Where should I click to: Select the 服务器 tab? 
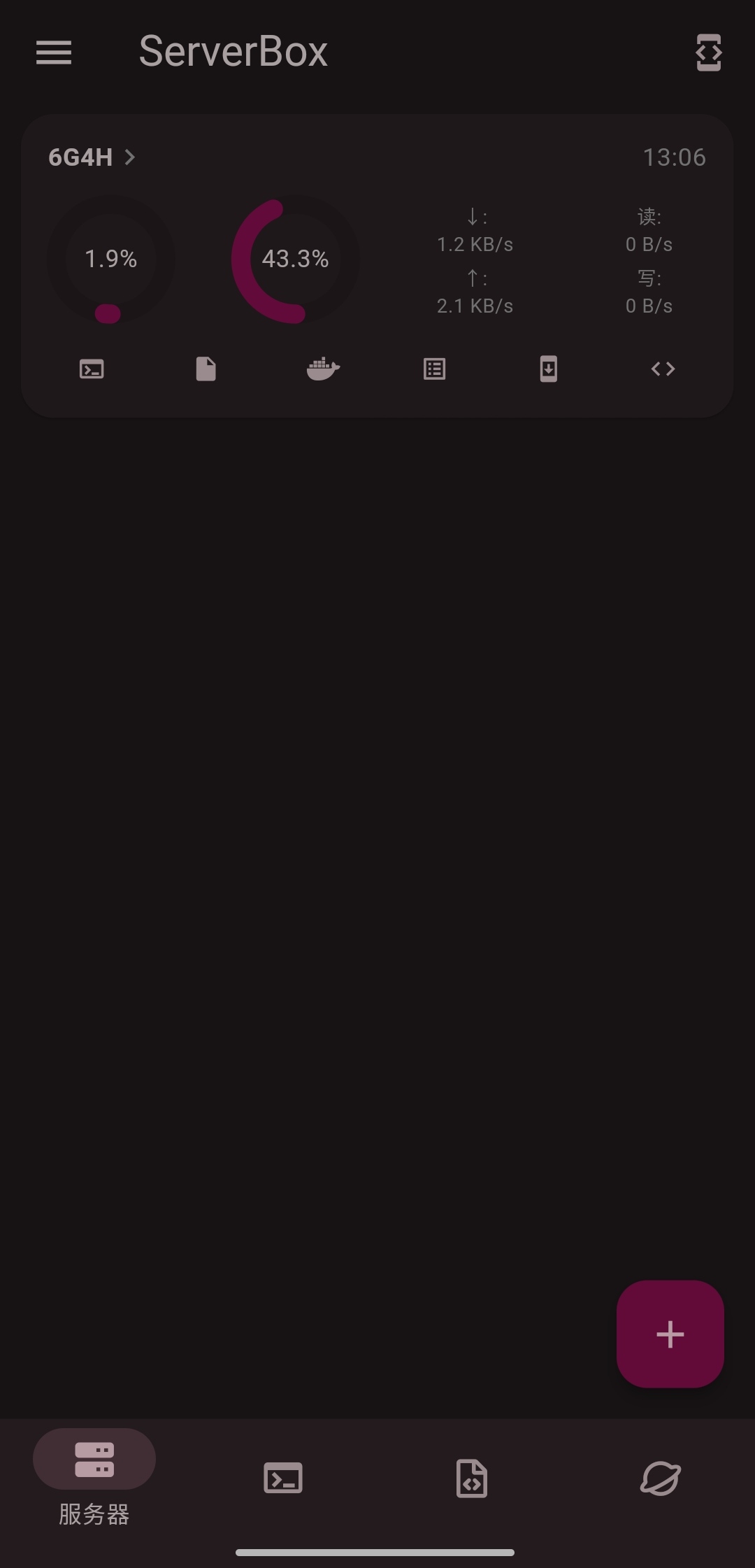click(94, 1477)
